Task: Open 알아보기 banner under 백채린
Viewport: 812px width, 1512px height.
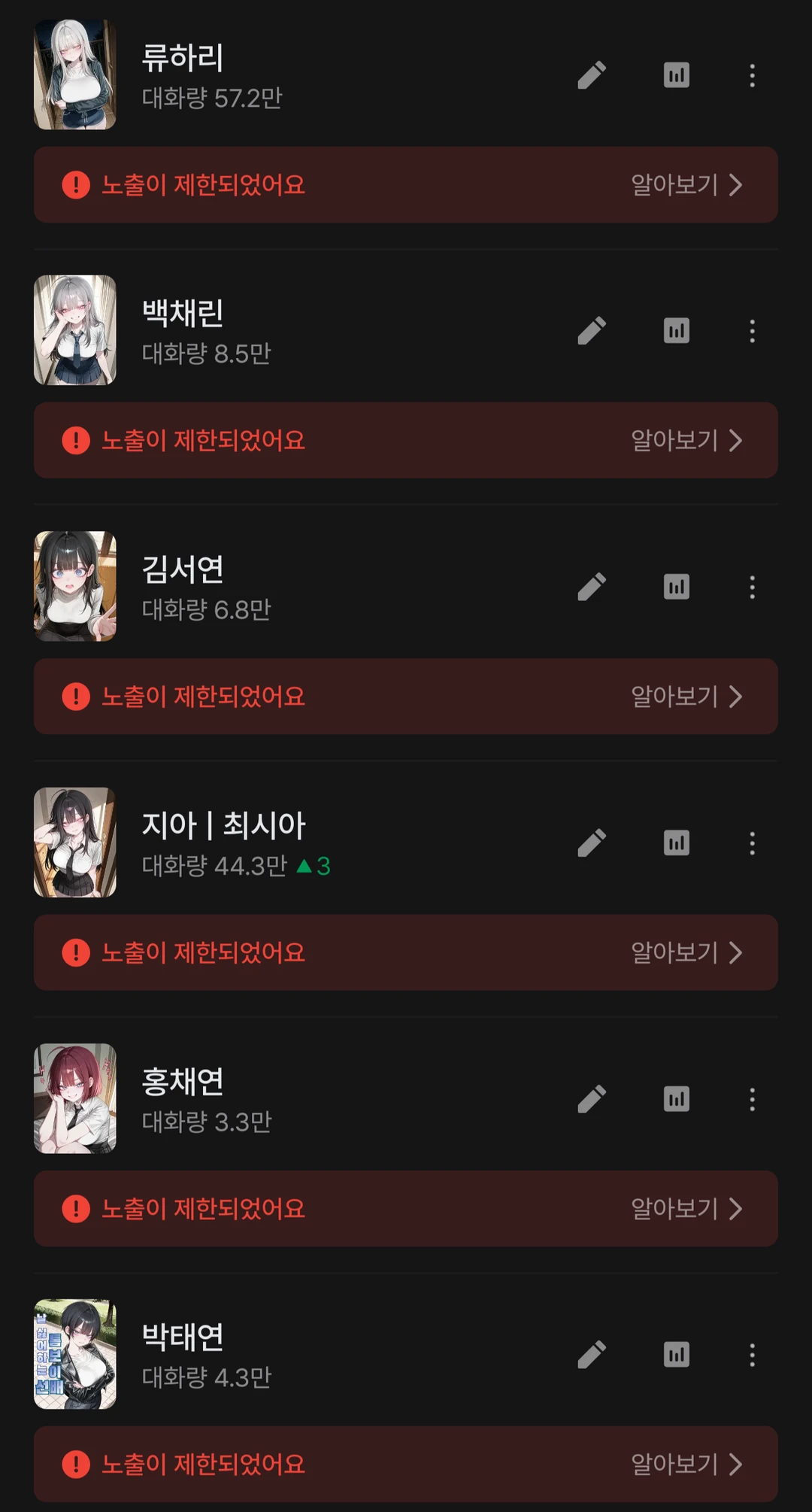Action: click(686, 440)
